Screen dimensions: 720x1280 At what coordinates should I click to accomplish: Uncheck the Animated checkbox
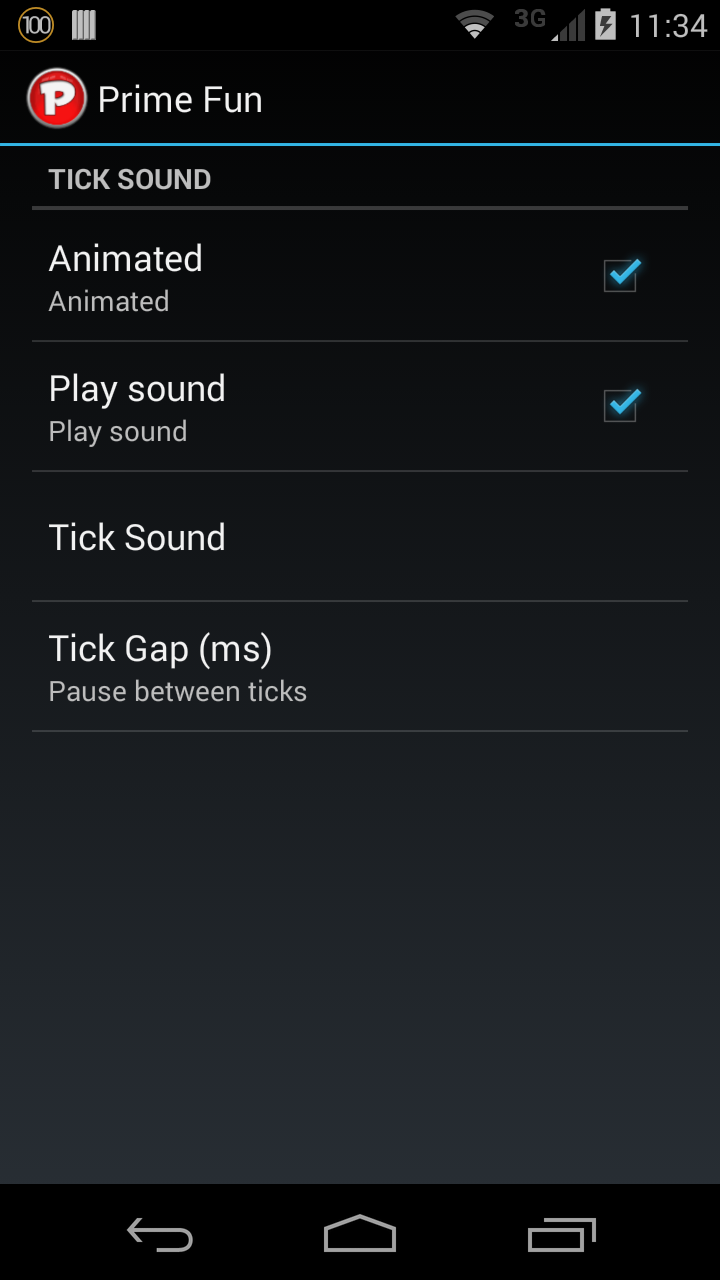coord(620,275)
